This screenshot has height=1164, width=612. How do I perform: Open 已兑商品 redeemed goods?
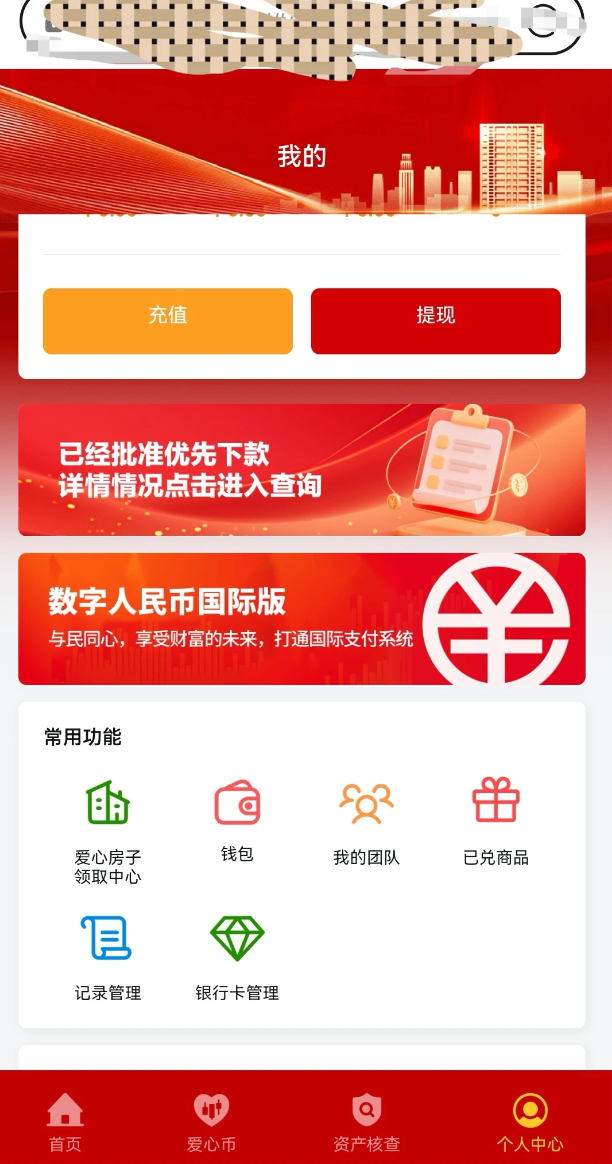click(x=496, y=821)
